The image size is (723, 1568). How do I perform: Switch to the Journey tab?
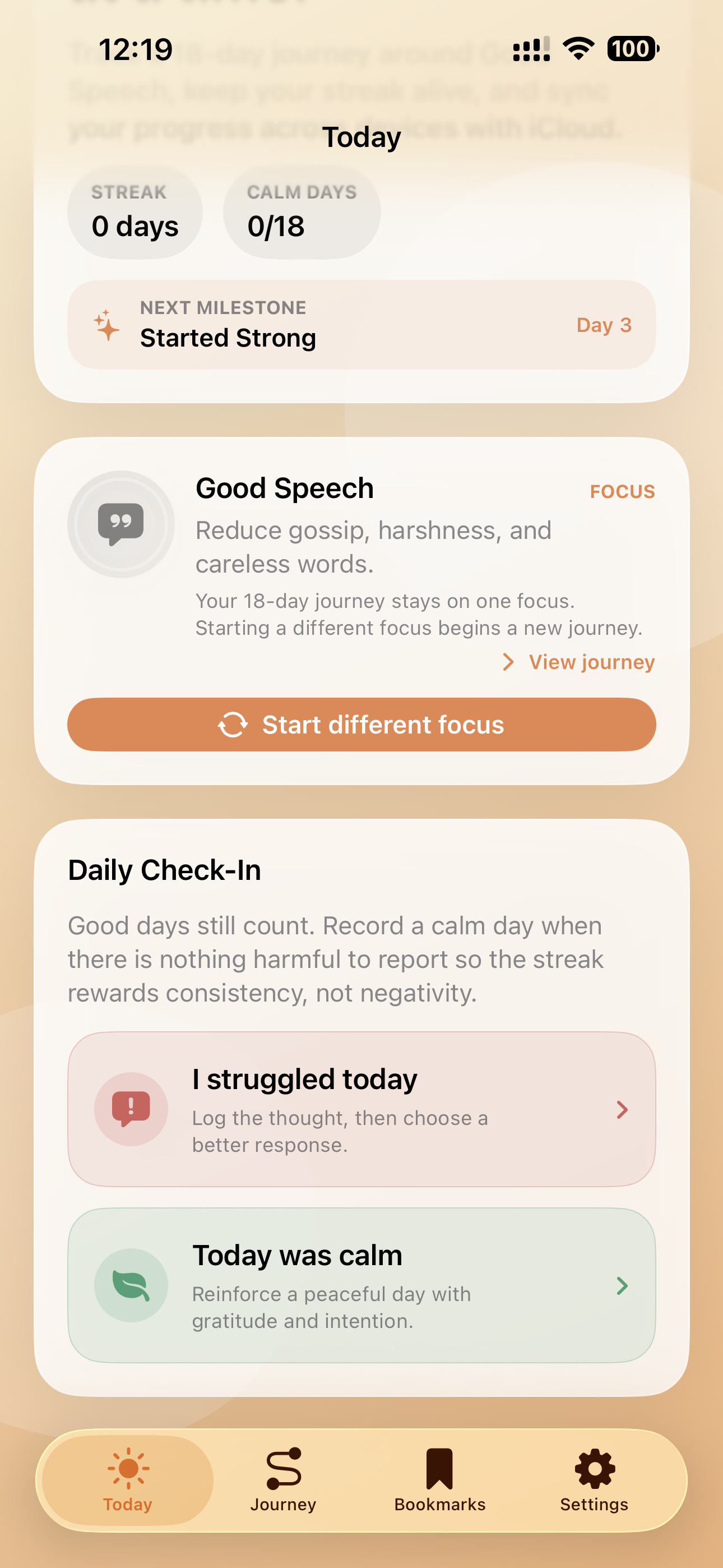click(284, 1480)
